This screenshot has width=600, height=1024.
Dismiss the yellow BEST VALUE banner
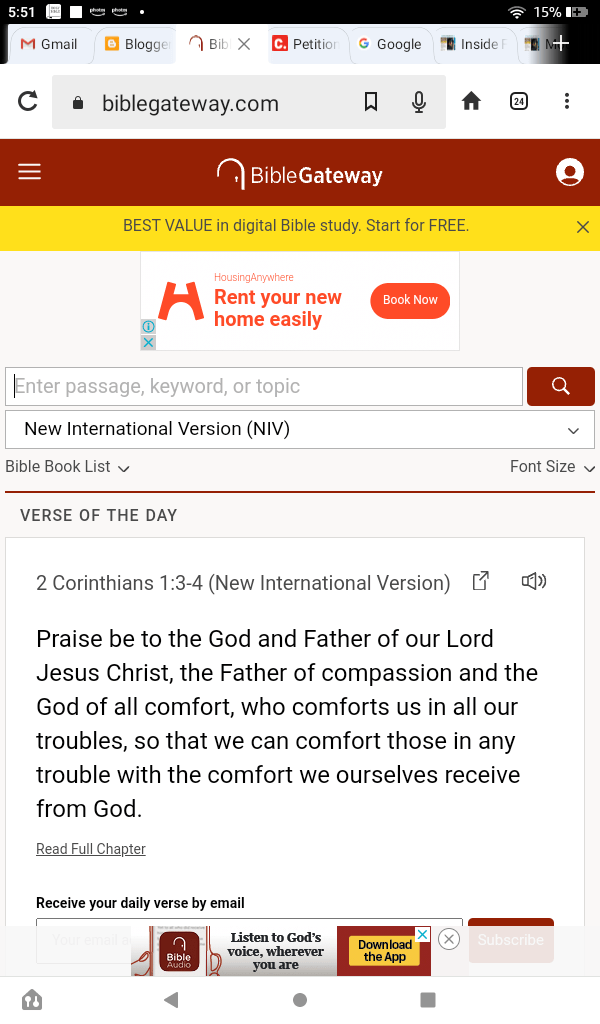point(583,227)
